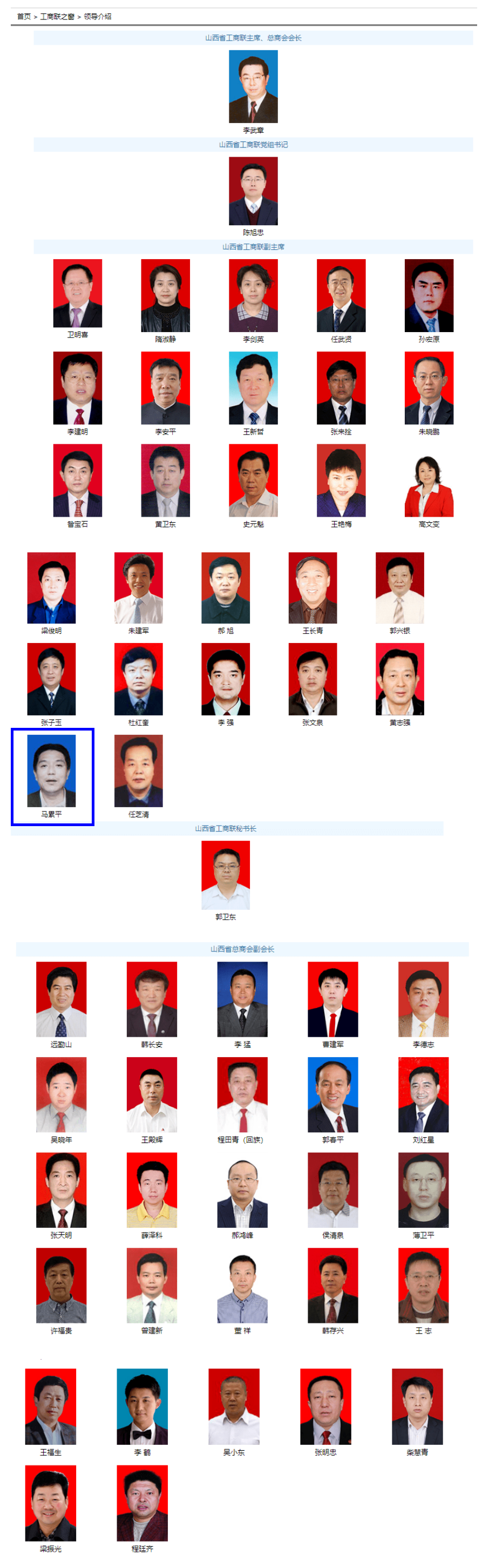Screen dimensions: 489x1568
Task: View 马累平's profile tile
Action: (x=51, y=771)
